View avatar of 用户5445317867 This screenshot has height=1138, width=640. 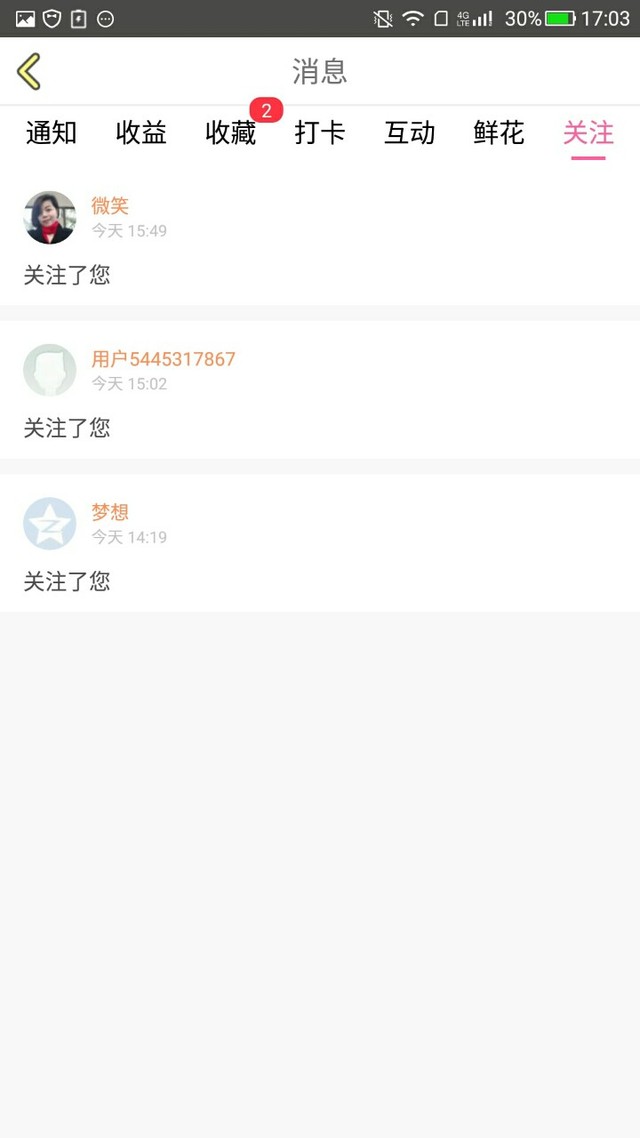click(49, 370)
